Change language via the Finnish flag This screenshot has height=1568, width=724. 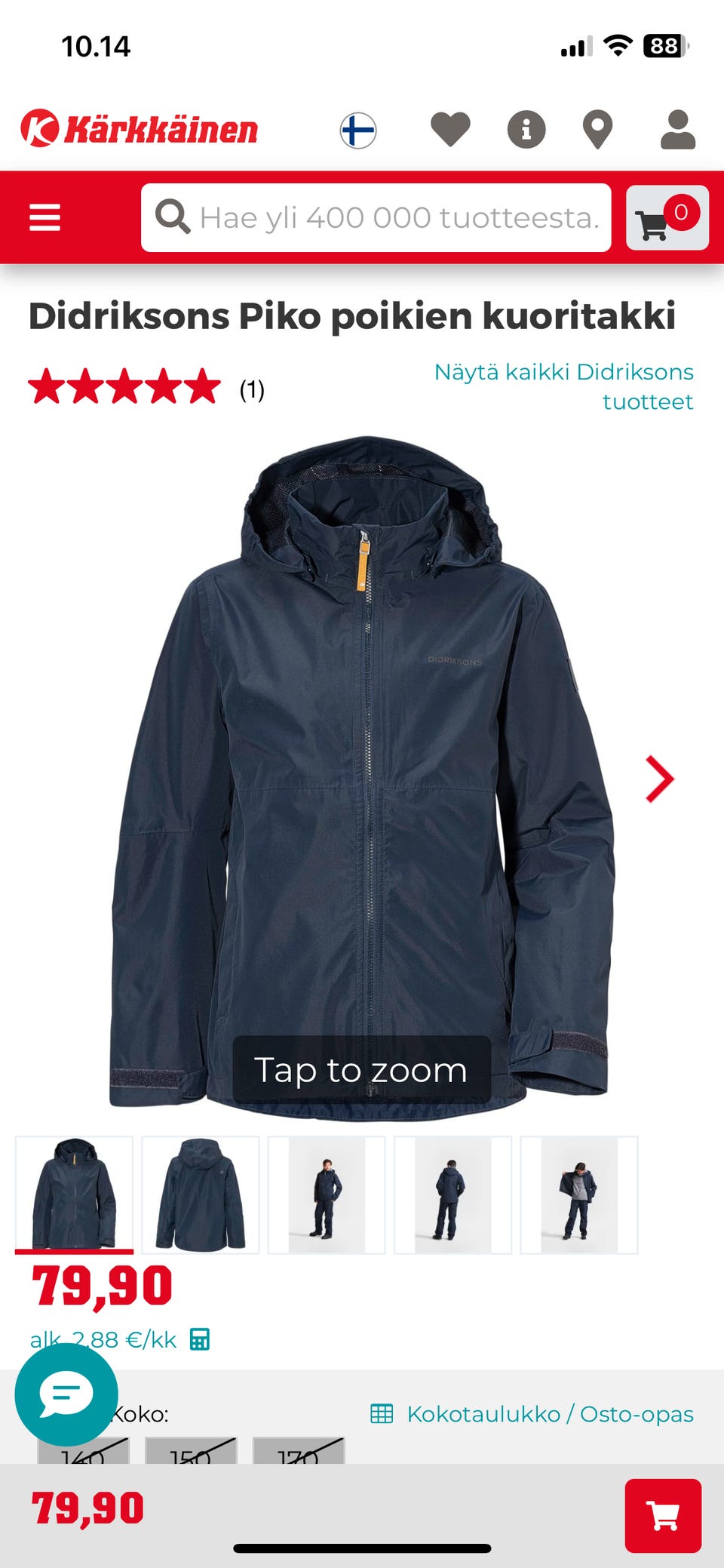358,131
